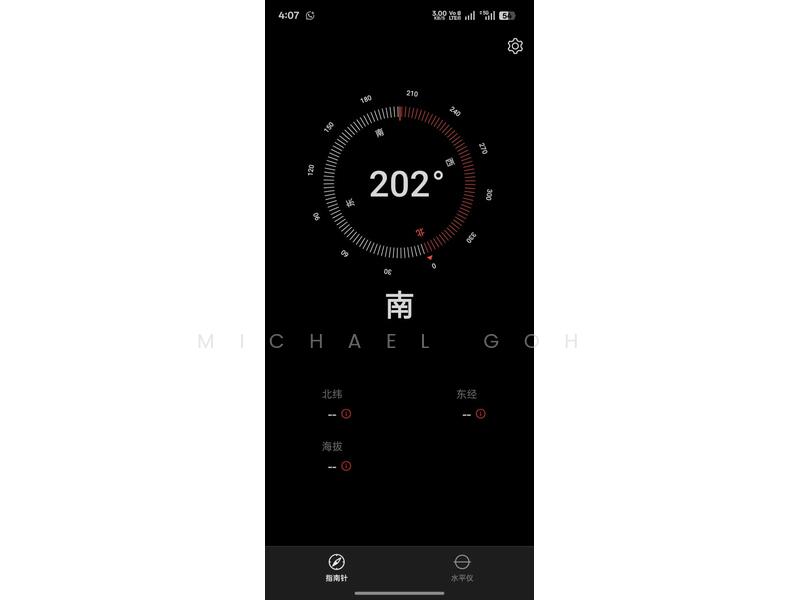Switch to the 水平仪 (level) tab

tap(462, 567)
